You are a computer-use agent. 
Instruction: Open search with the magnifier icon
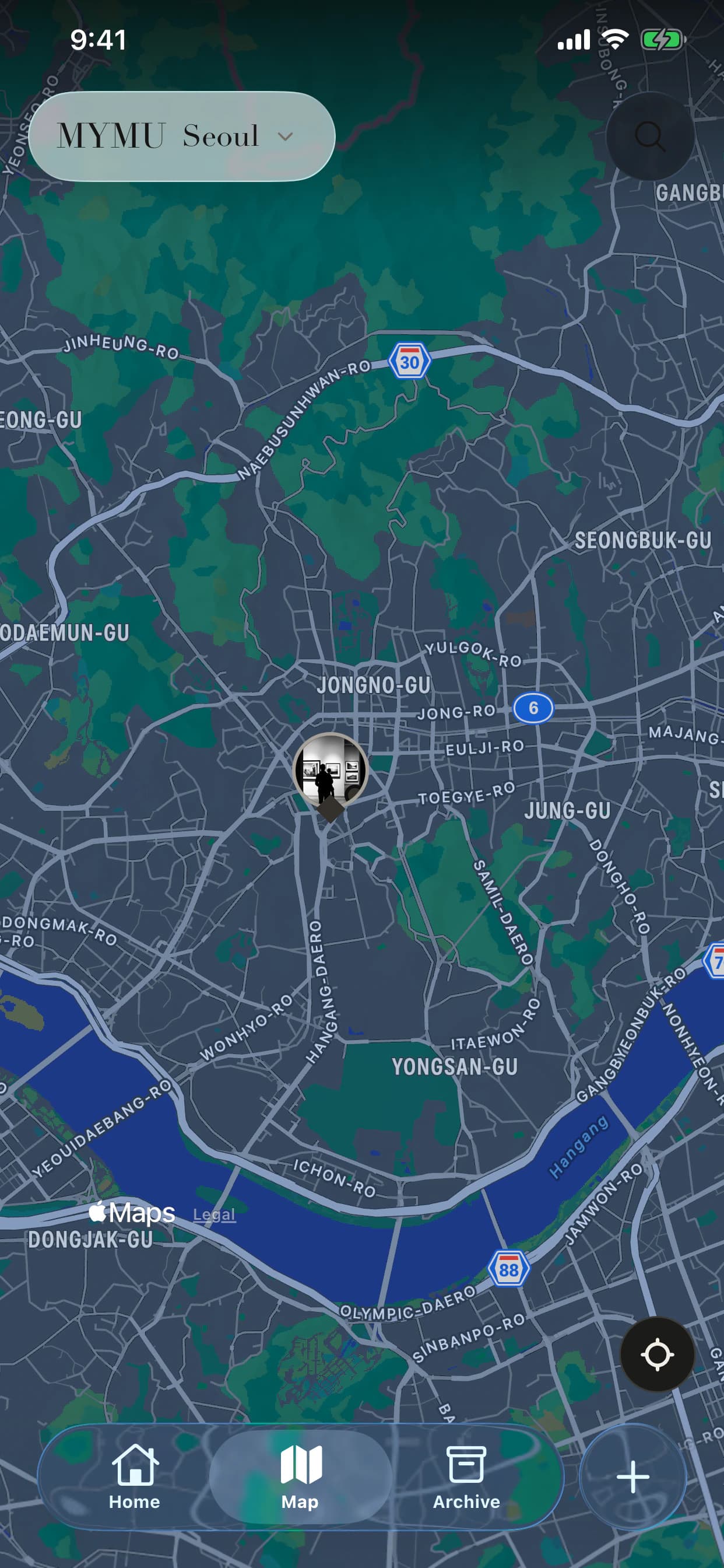650,136
